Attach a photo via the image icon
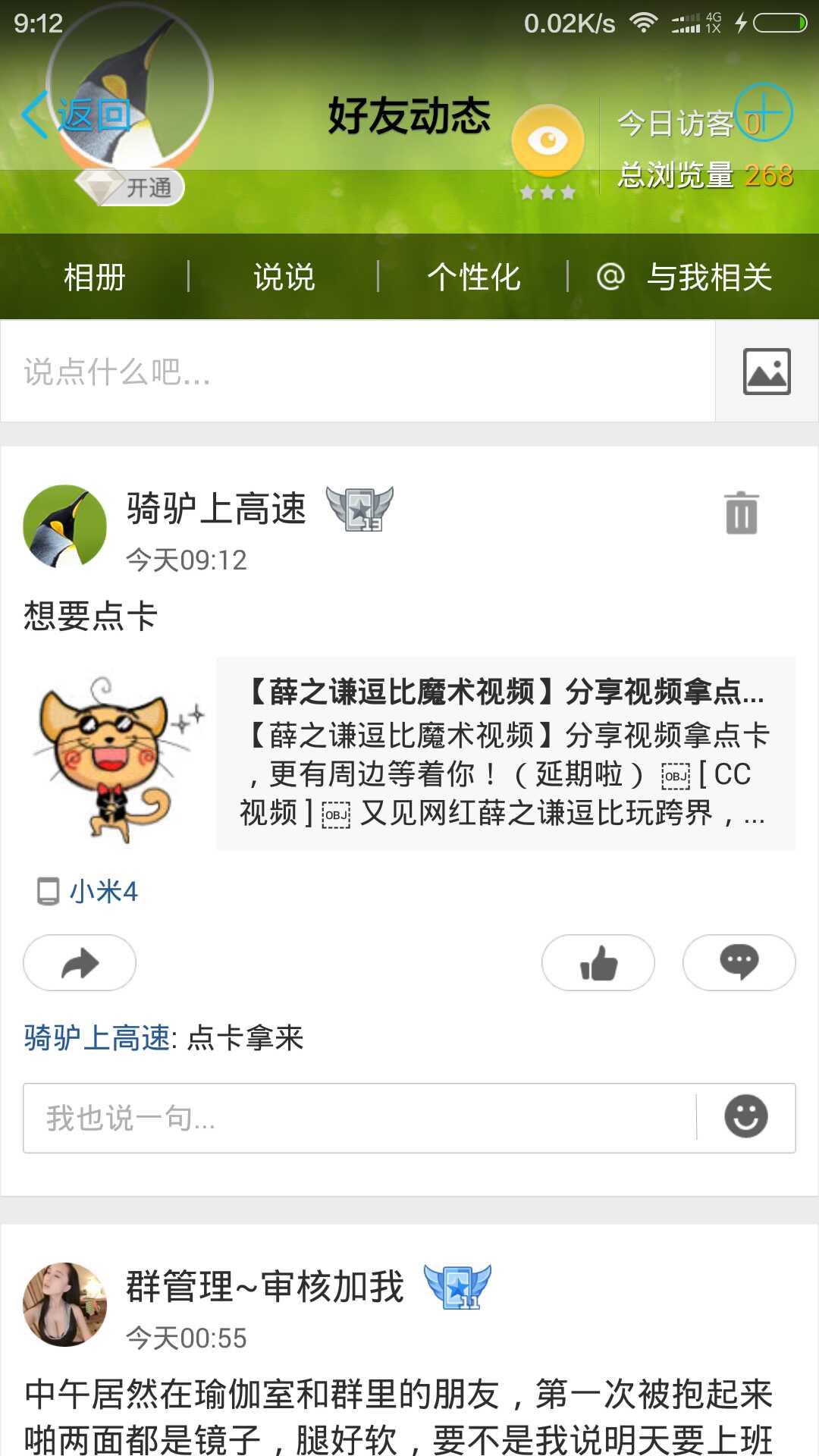 pyautogui.click(x=766, y=372)
